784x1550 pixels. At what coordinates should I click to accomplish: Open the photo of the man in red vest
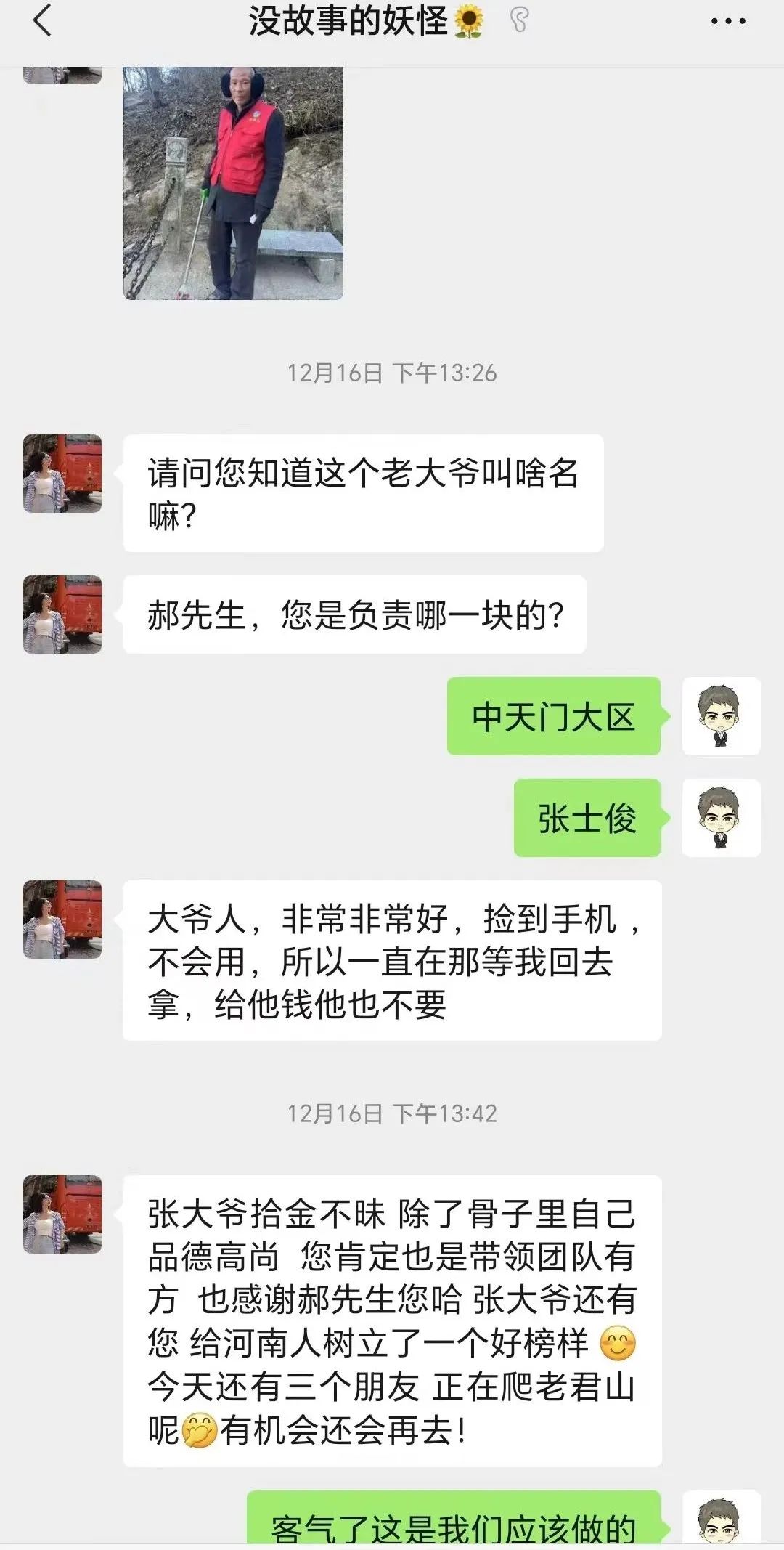tap(233, 183)
